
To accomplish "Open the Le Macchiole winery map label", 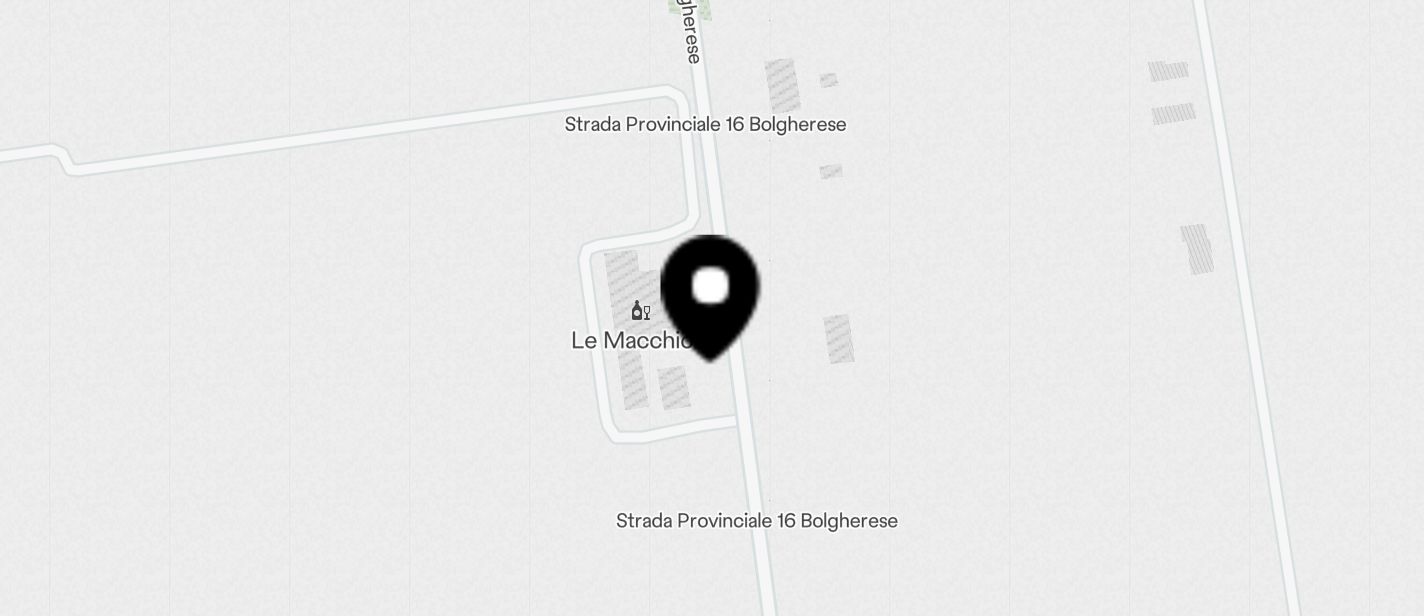I will tap(626, 340).
